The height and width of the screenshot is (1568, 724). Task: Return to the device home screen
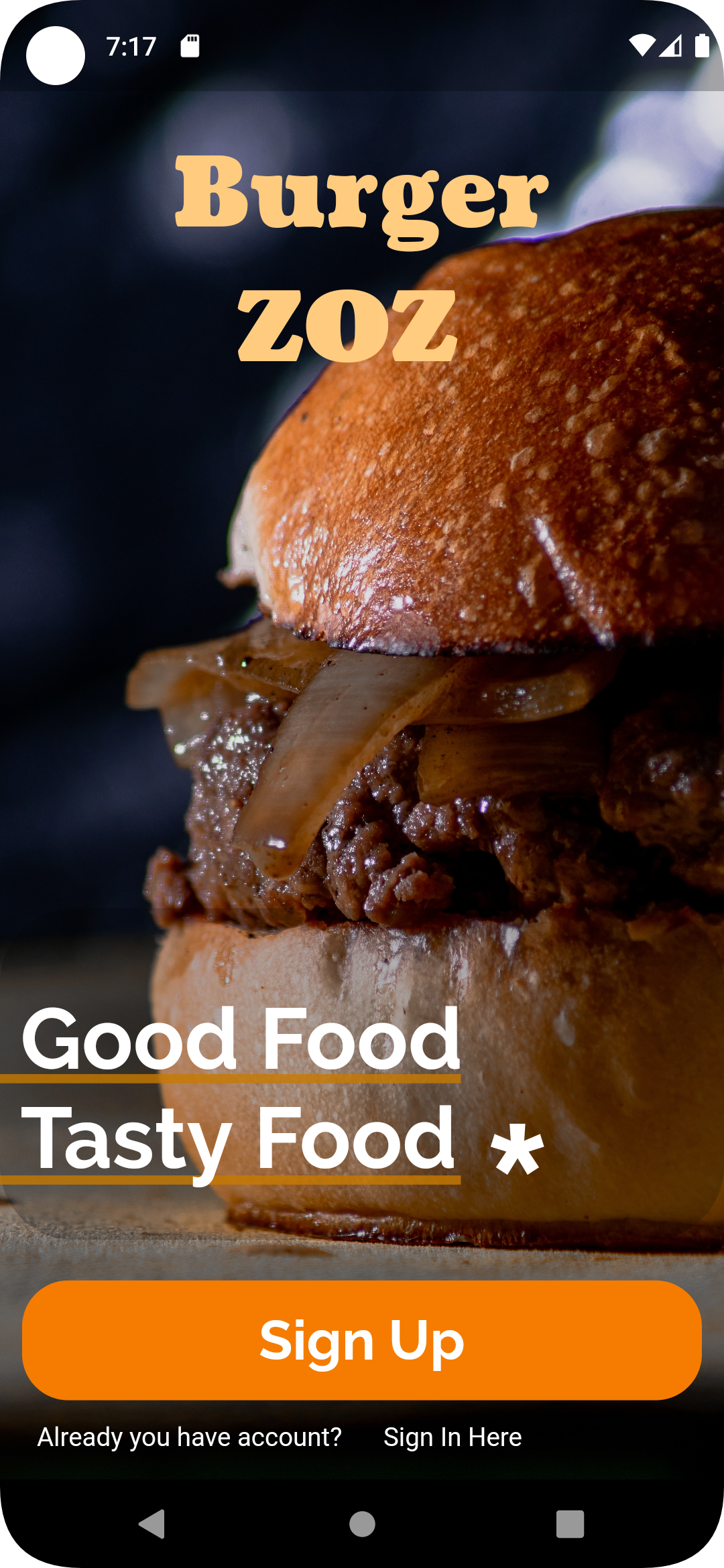click(362, 1524)
